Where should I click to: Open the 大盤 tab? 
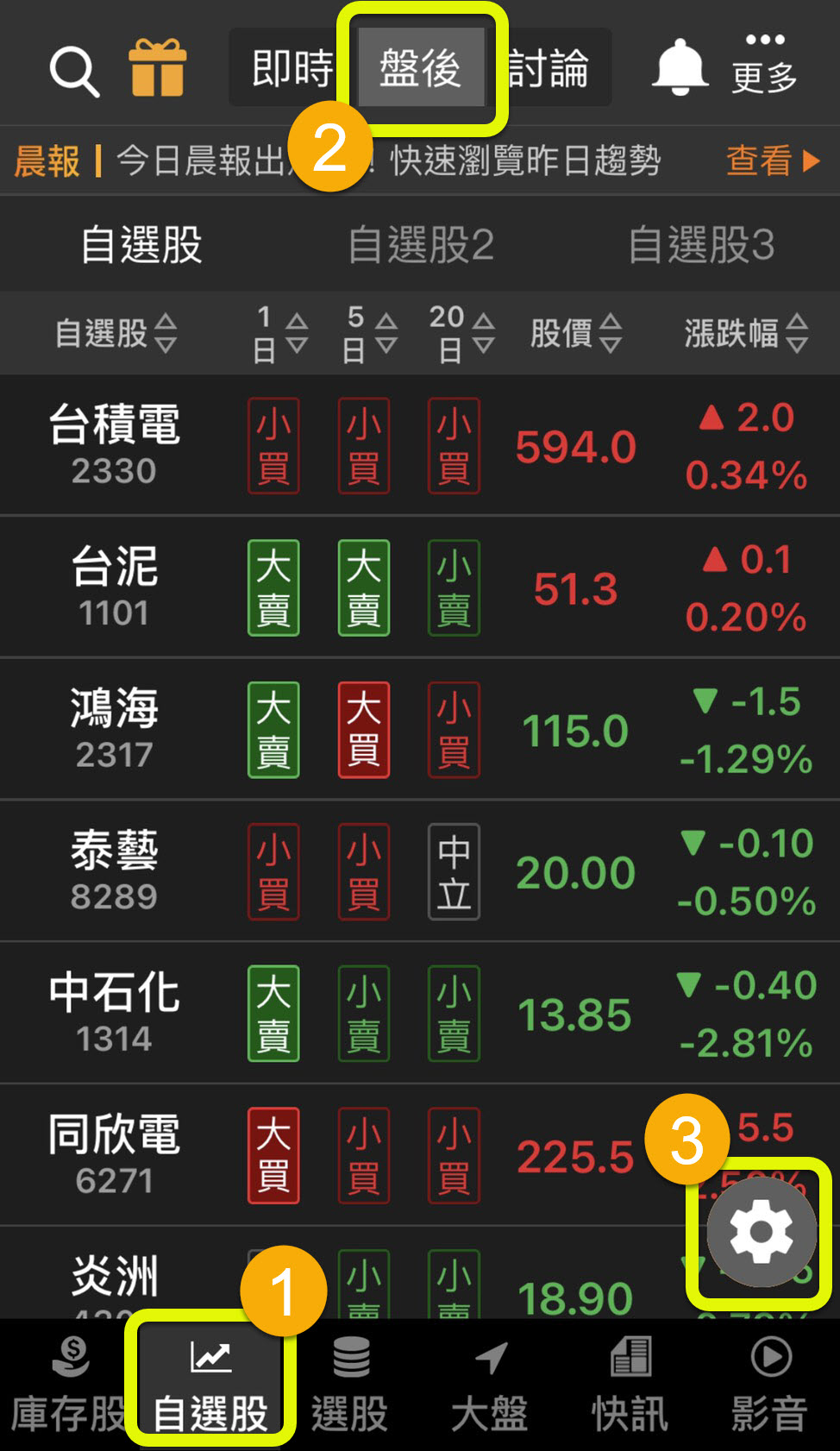[490, 1385]
